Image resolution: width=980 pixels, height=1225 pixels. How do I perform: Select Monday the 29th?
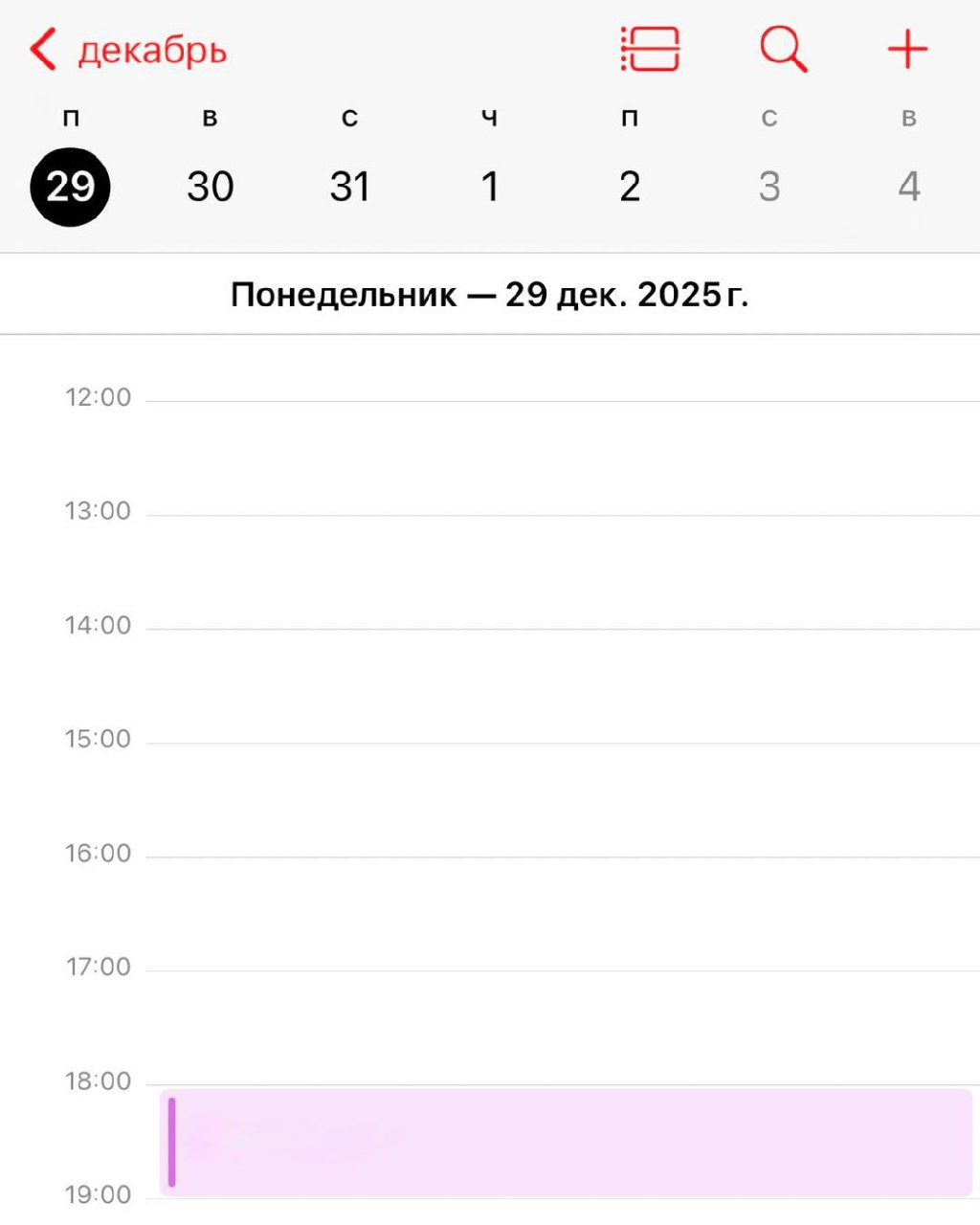(71, 187)
